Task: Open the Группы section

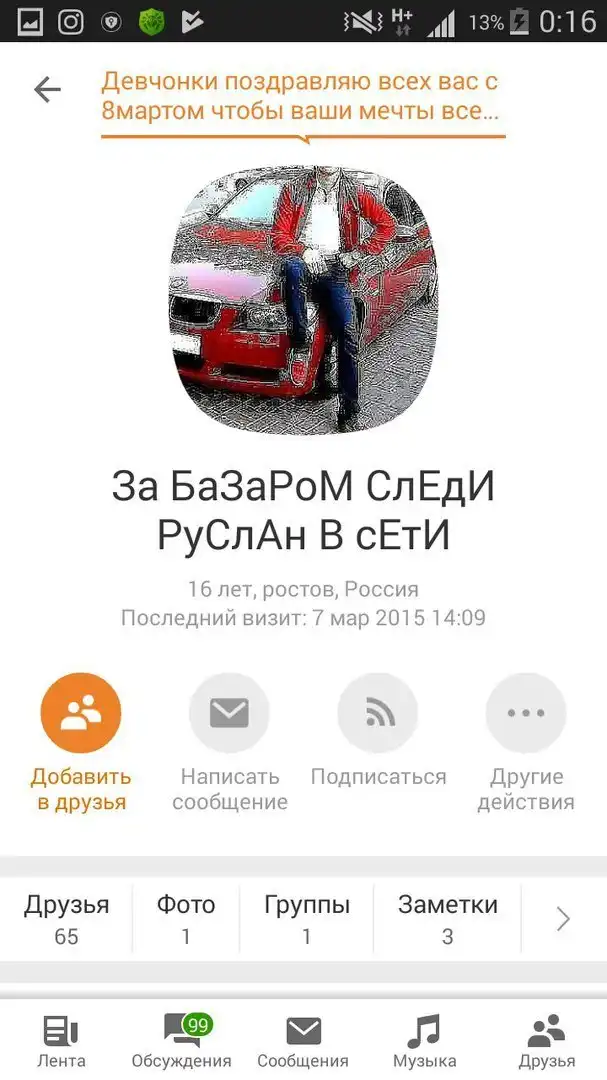Action: point(307,919)
